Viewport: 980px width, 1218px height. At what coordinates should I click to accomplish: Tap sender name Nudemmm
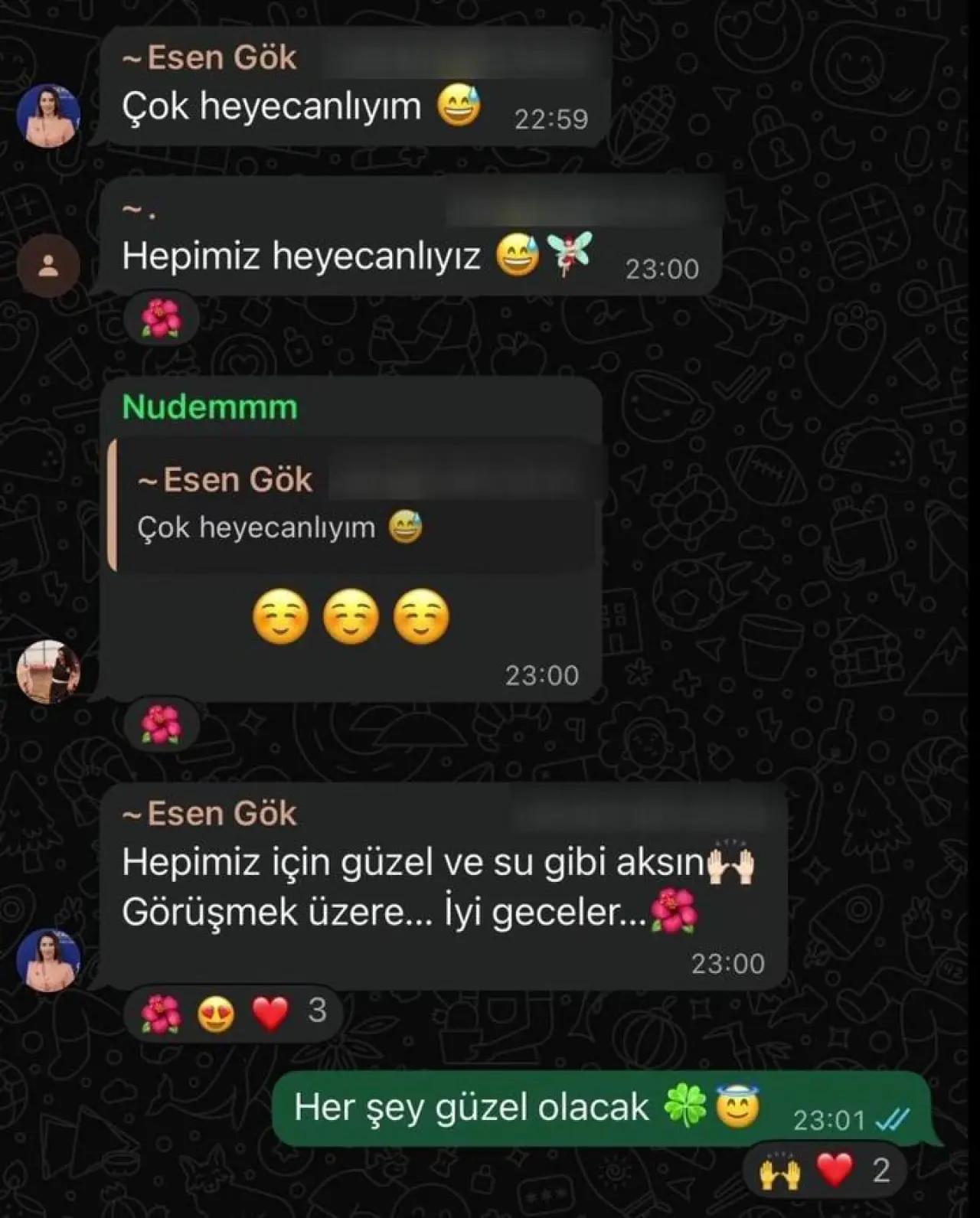click(210, 407)
